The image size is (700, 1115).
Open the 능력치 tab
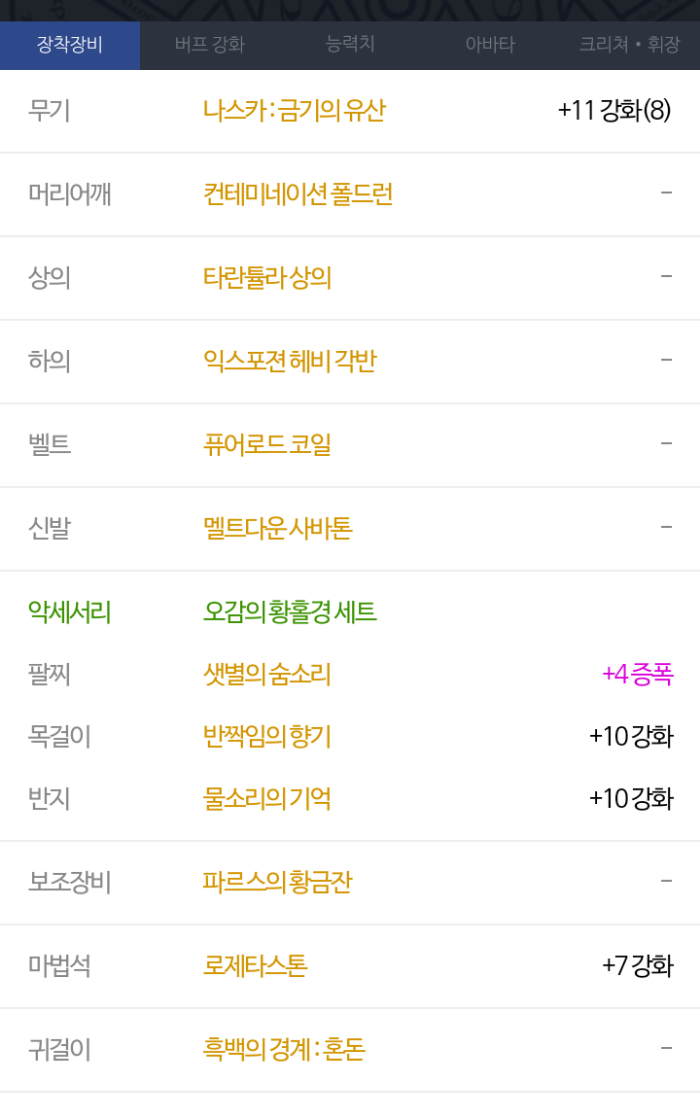pos(350,45)
